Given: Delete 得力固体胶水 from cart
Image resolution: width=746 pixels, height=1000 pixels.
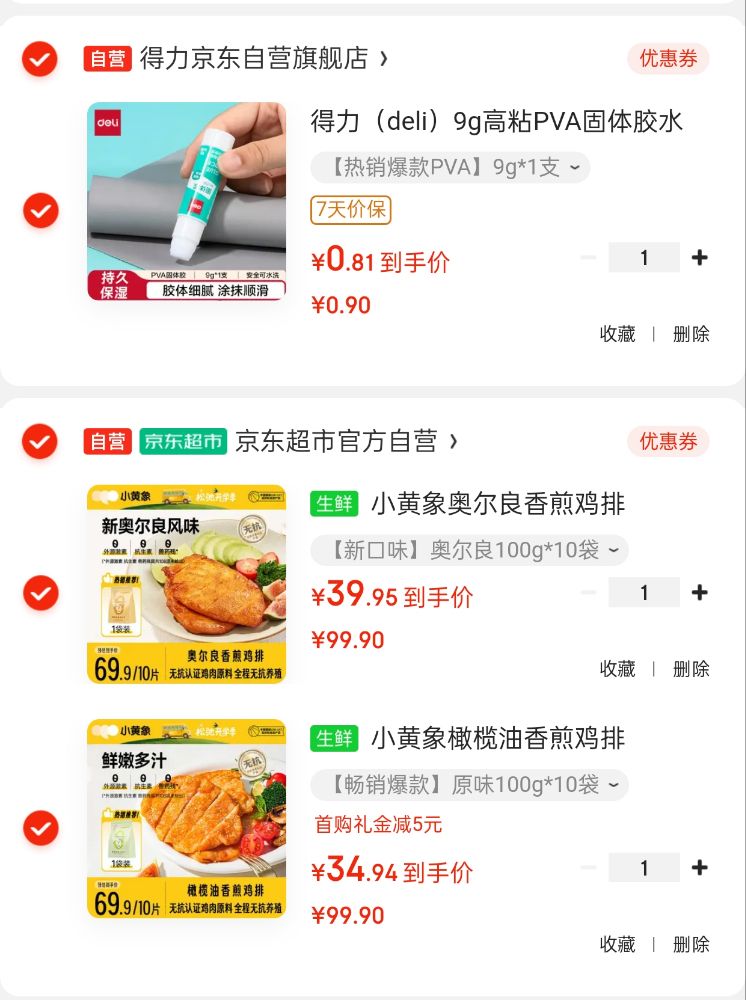Looking at the screenshot, I should click(691, 334).
